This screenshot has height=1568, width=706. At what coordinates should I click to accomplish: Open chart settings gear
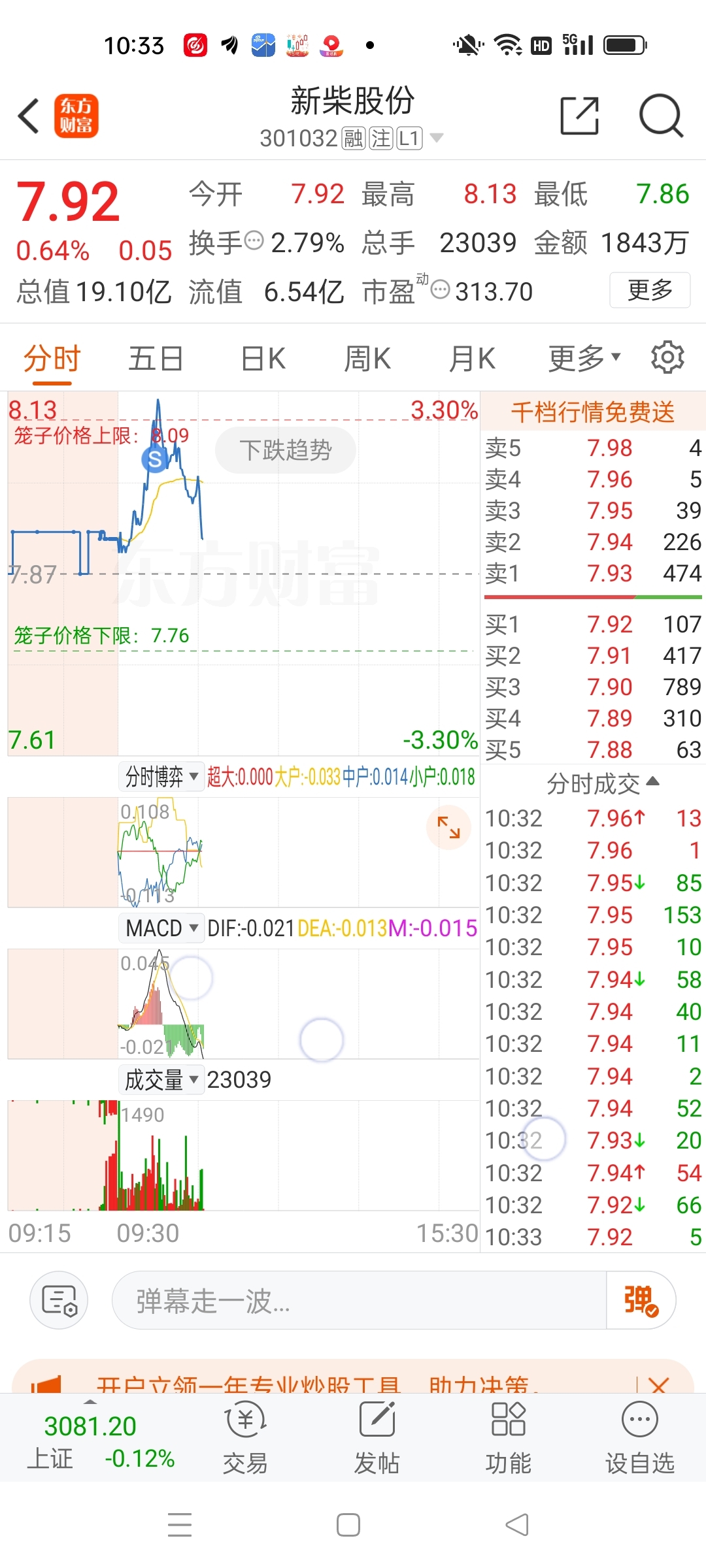pyautogui.click(x=667, y=357)
